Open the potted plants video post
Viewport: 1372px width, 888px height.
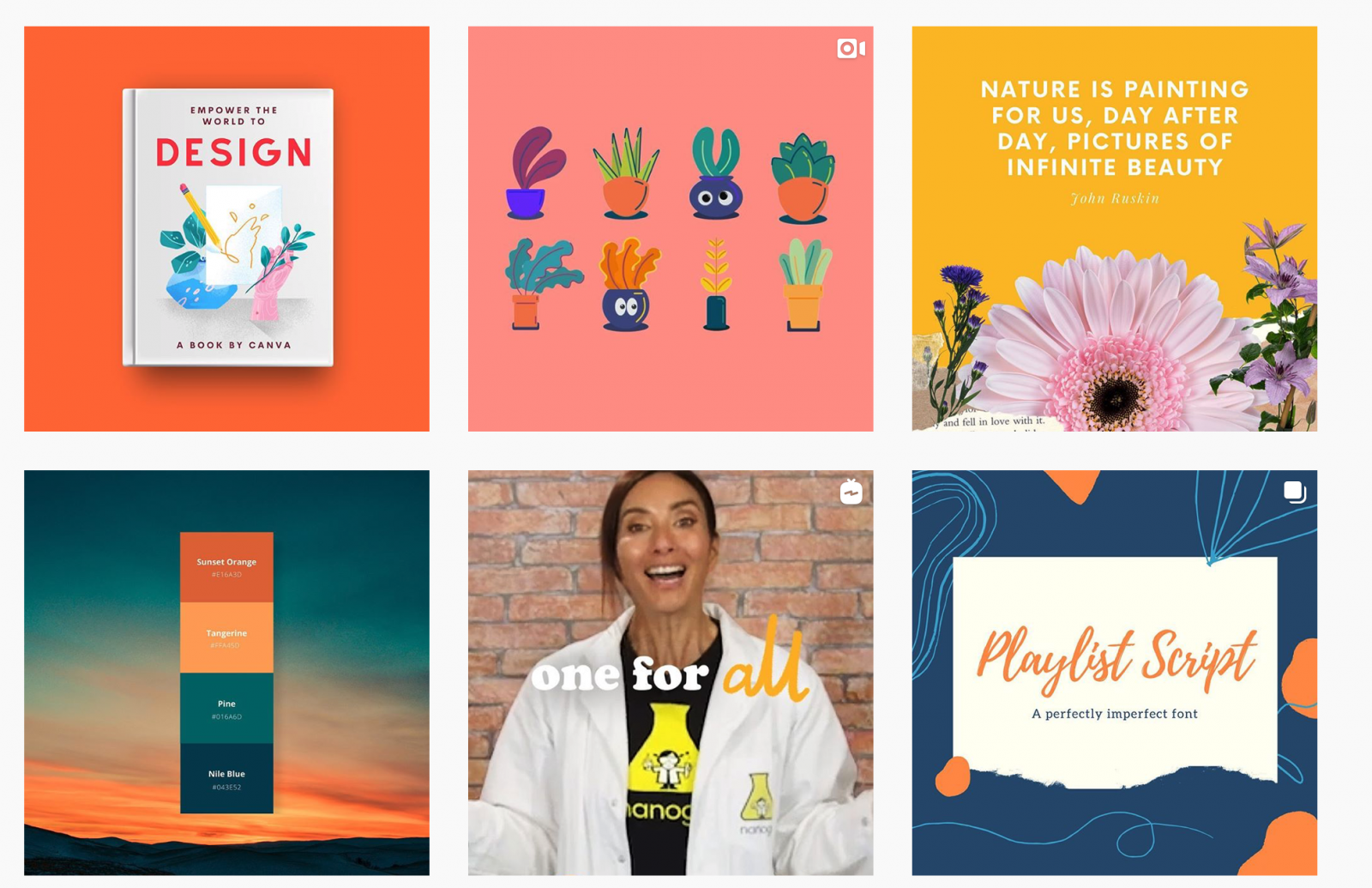(x=670, y=228)
